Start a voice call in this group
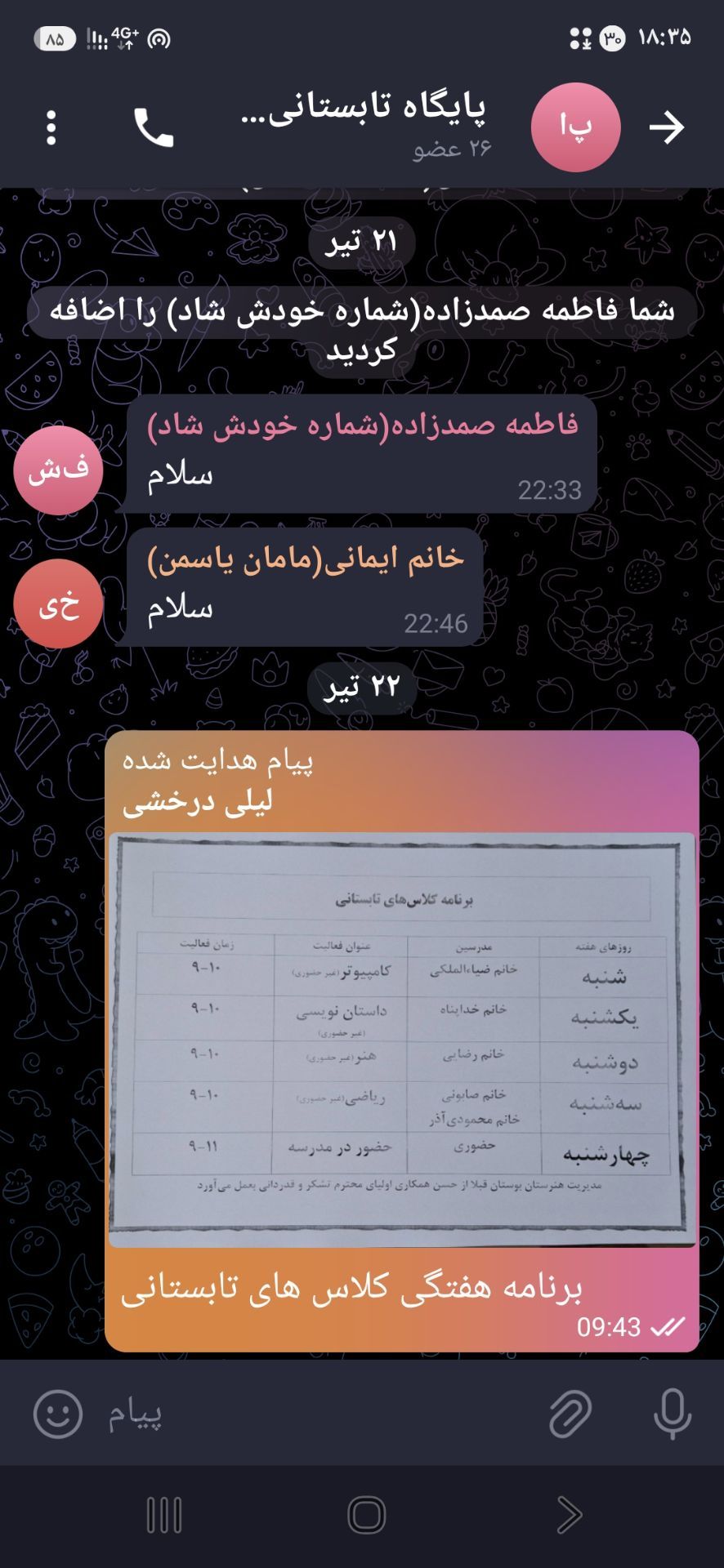724x1568 pixels. point(154,128)
